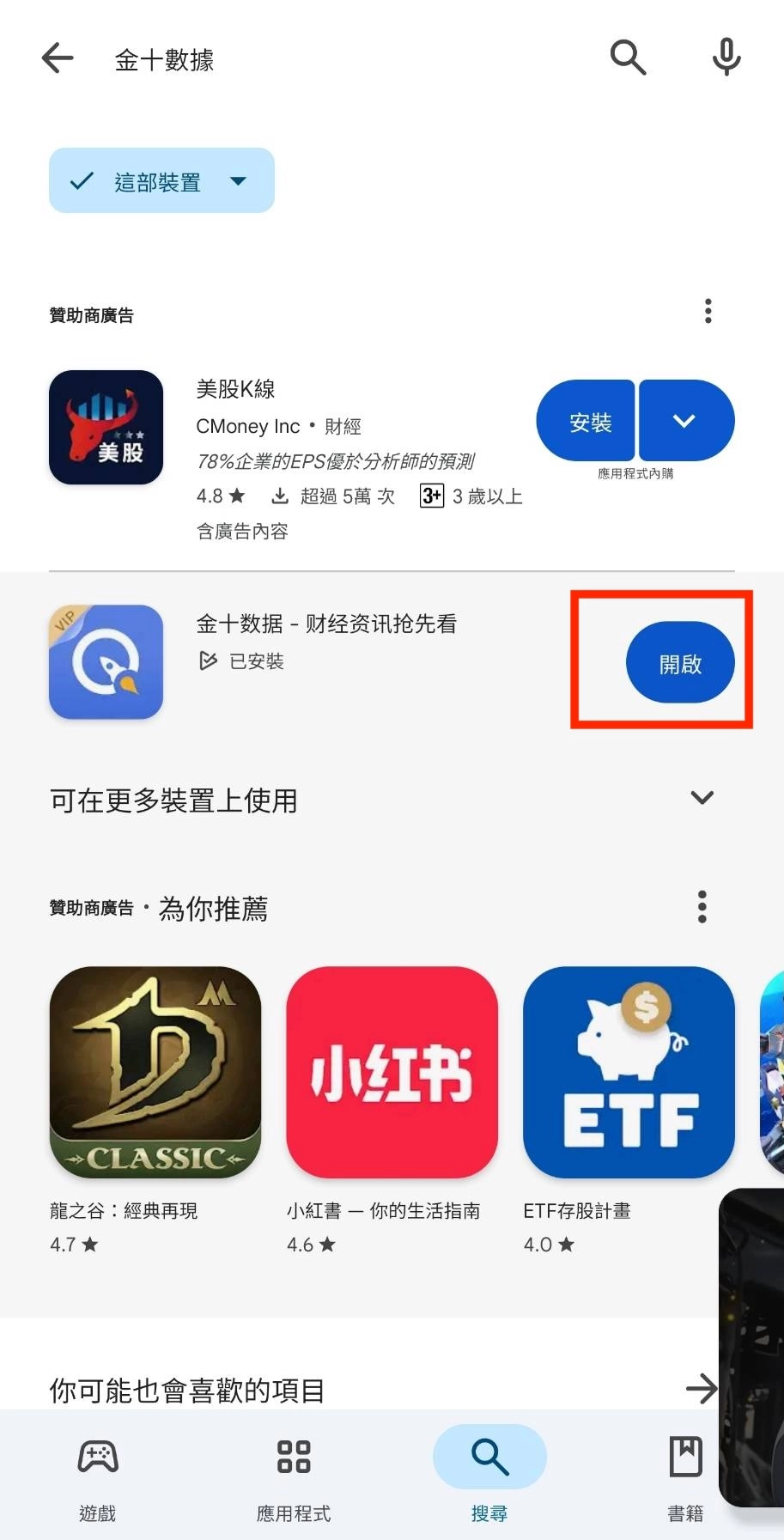Open the overflow menu beside 為你推薦
784x1540 pixels.
[702, 907]
